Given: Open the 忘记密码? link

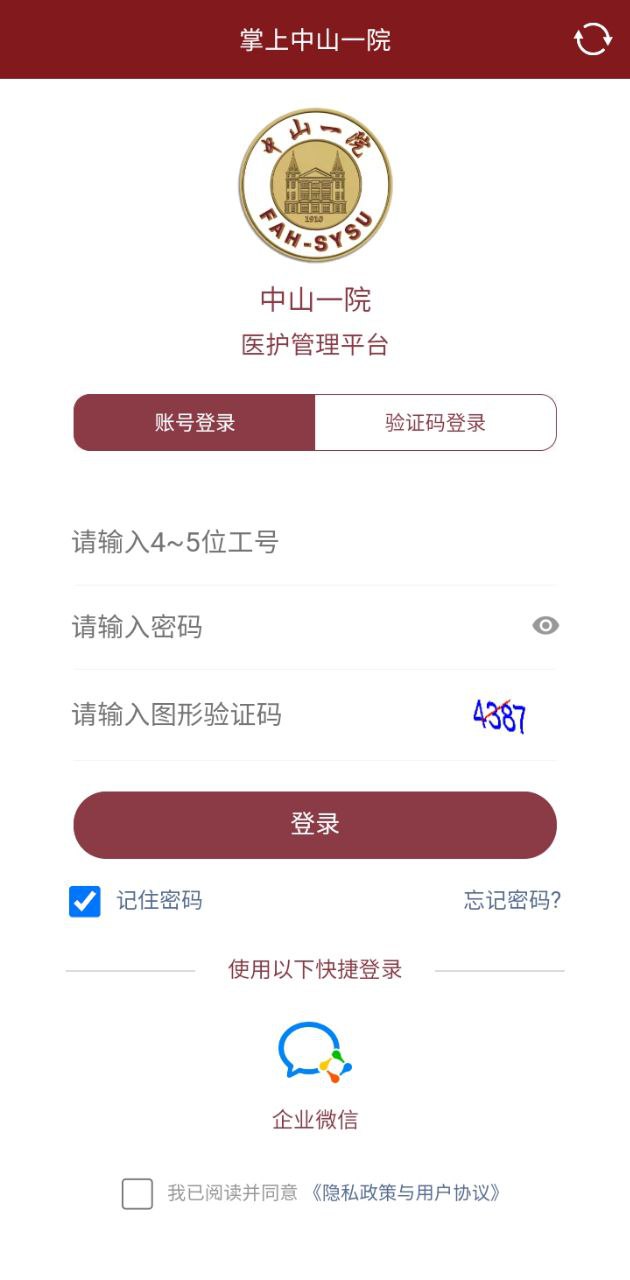Looking at the screenshot, I should point(512,901).
